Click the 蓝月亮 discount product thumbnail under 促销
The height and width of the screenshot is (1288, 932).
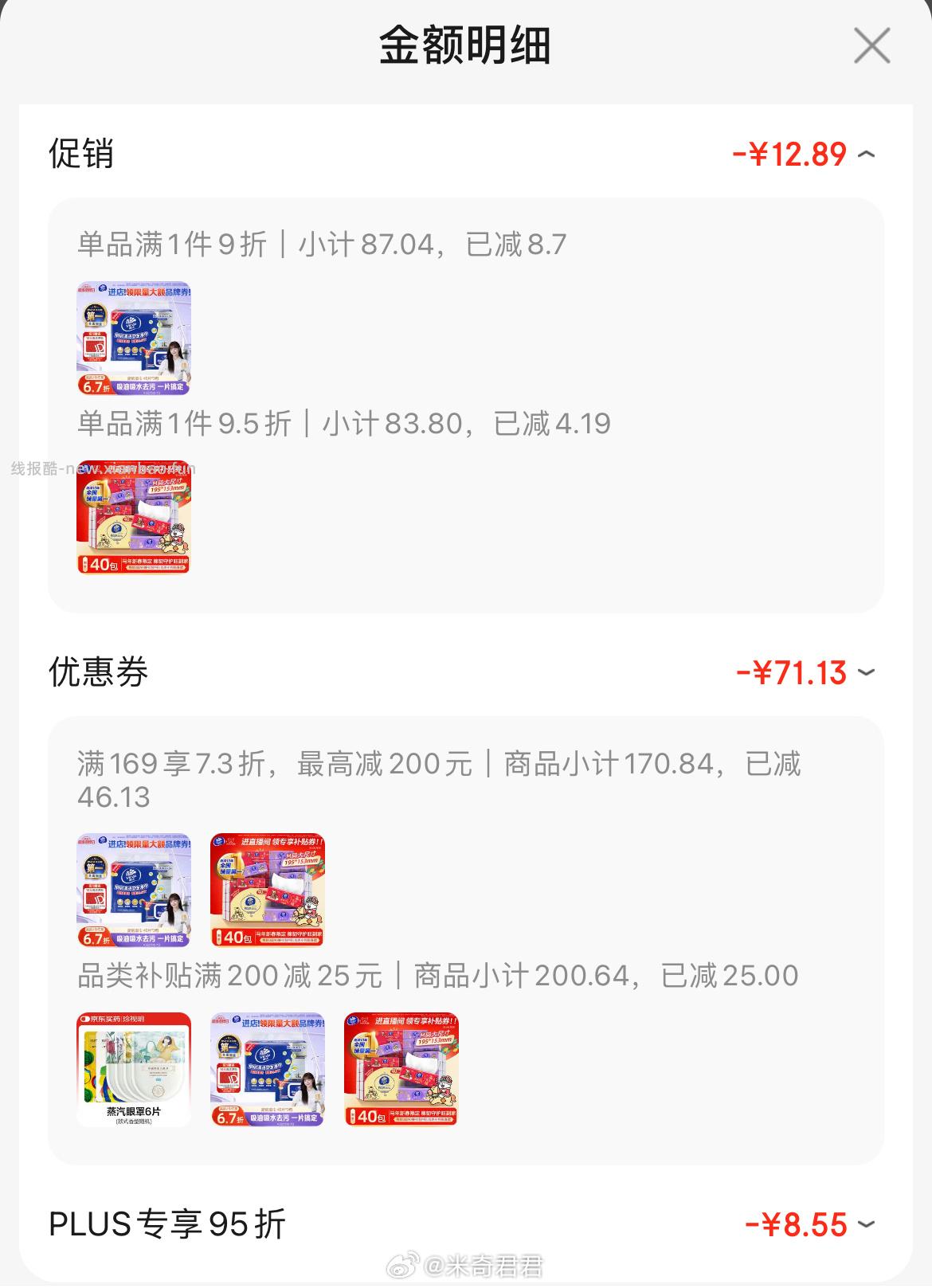pyautogui.click(x=132, y=338)
